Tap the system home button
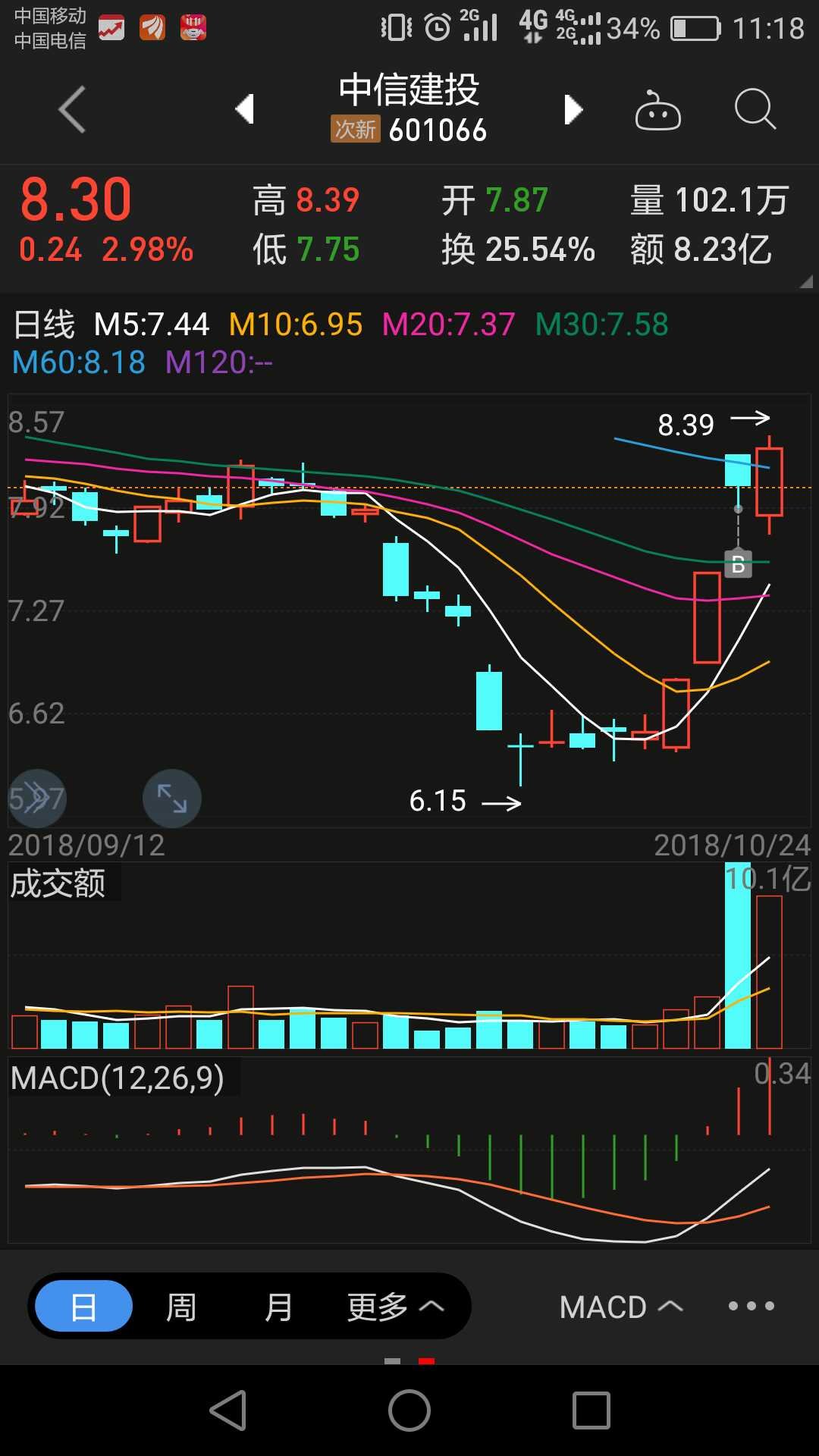The image size is (819, 1456). (x=409, y=1410)
